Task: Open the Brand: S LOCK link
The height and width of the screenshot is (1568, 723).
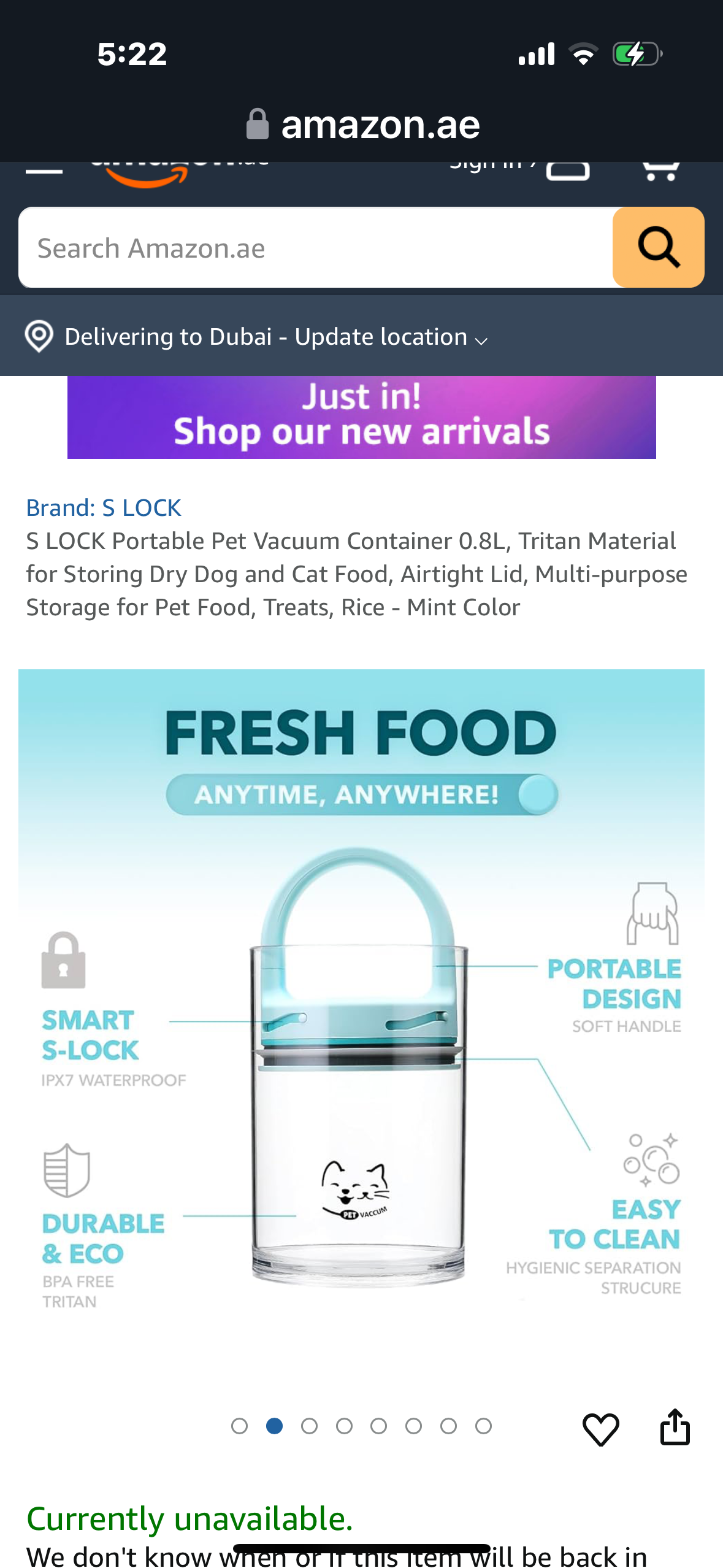Action: click(103, 508)
